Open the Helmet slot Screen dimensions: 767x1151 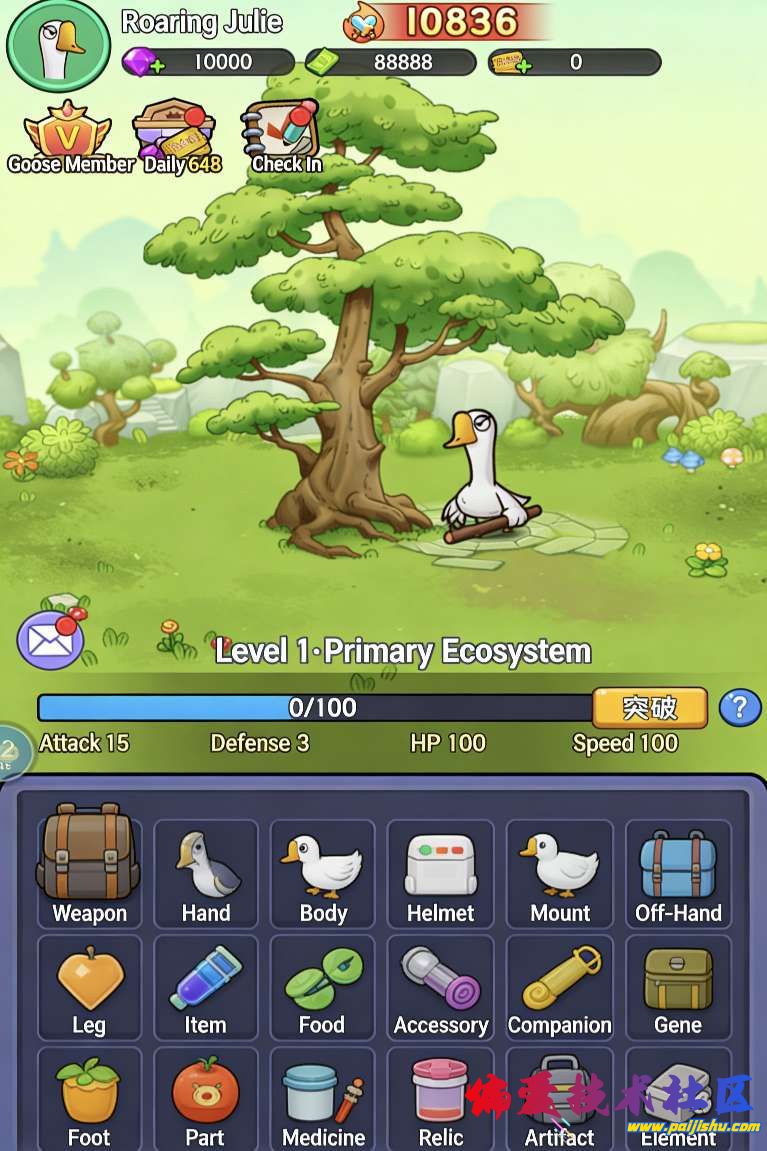click(440, 872)
